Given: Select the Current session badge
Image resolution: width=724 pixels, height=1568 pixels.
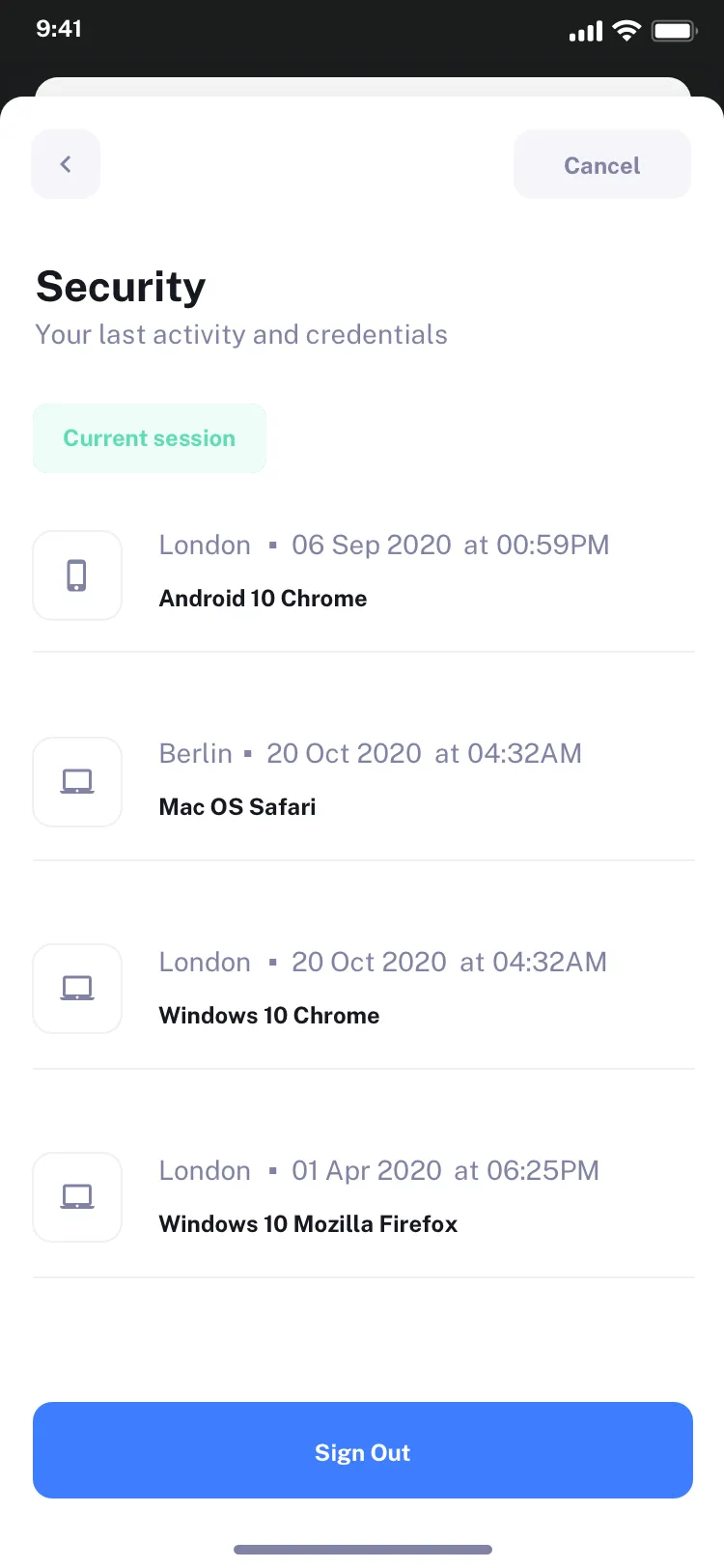Looking at the screenshot, I should [149, 438].
